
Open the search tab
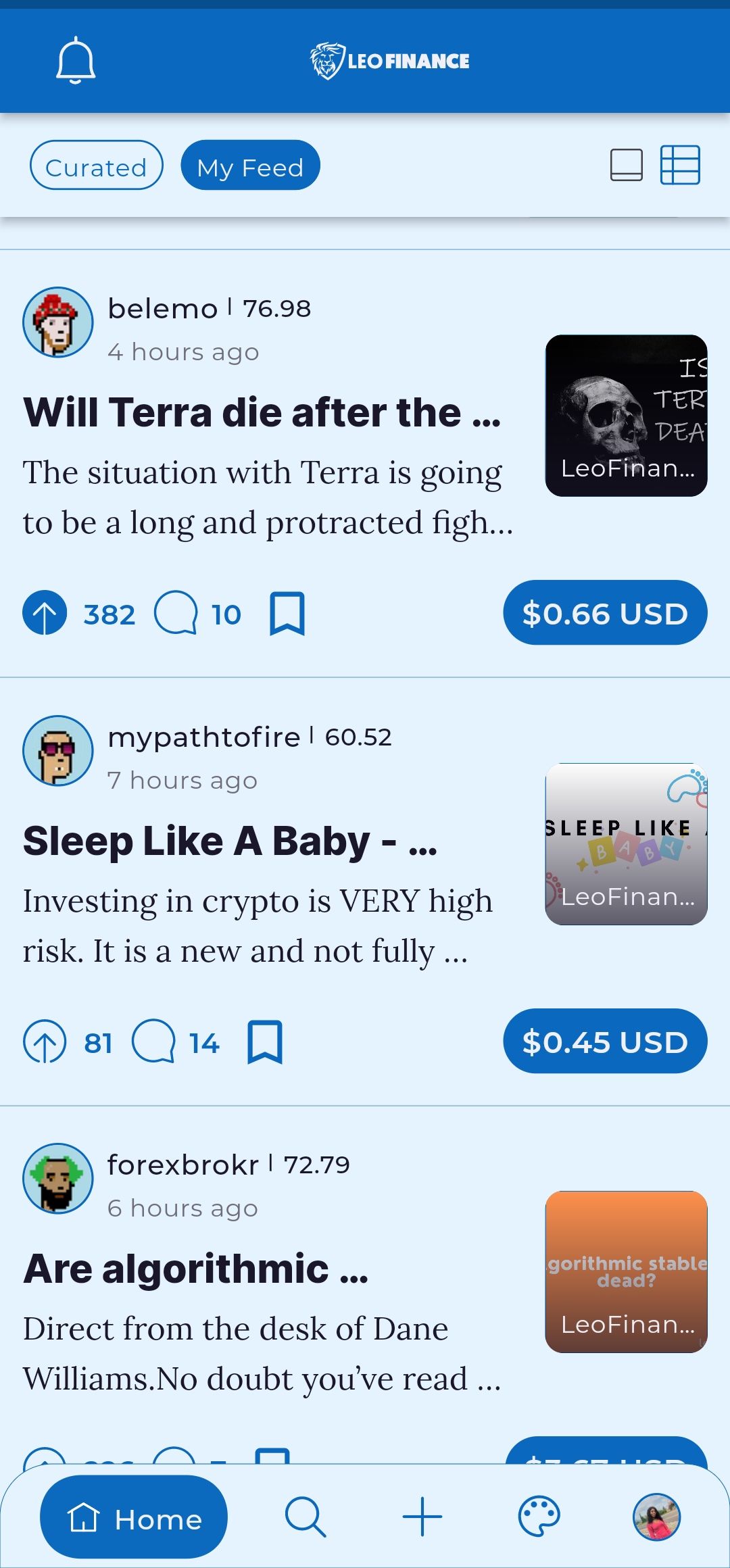[306, 1517]
